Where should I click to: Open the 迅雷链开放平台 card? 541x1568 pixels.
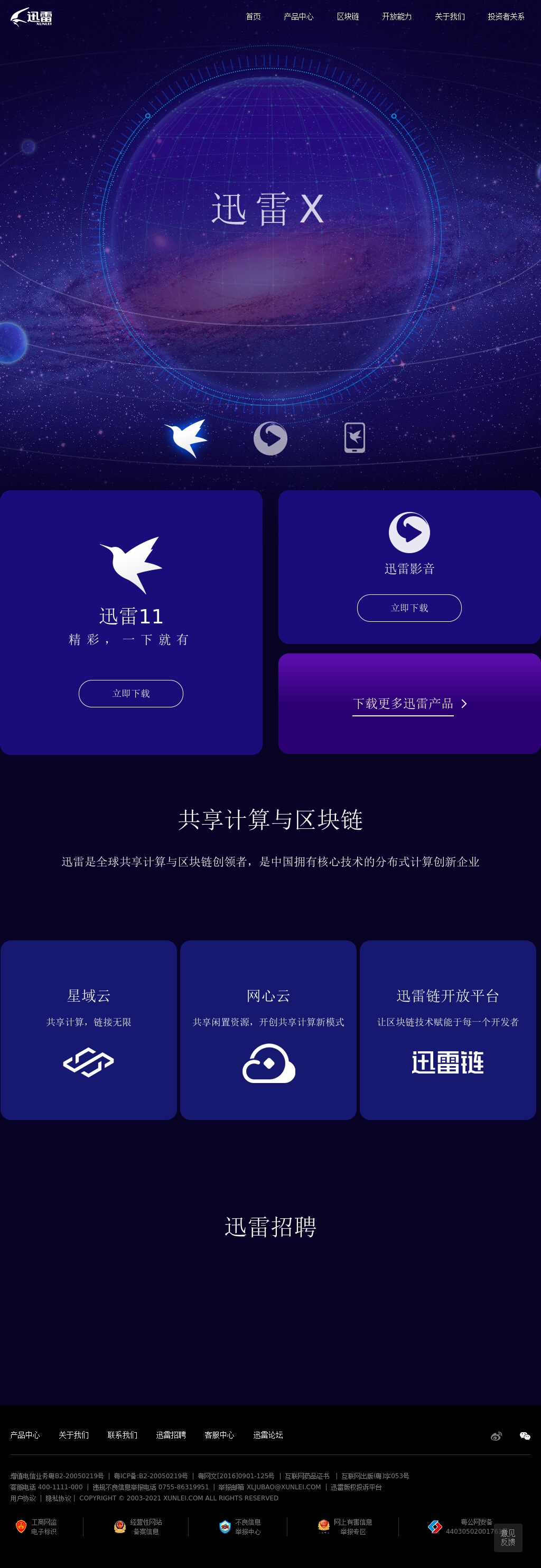pyautogui.click(x=448, y=1029)
